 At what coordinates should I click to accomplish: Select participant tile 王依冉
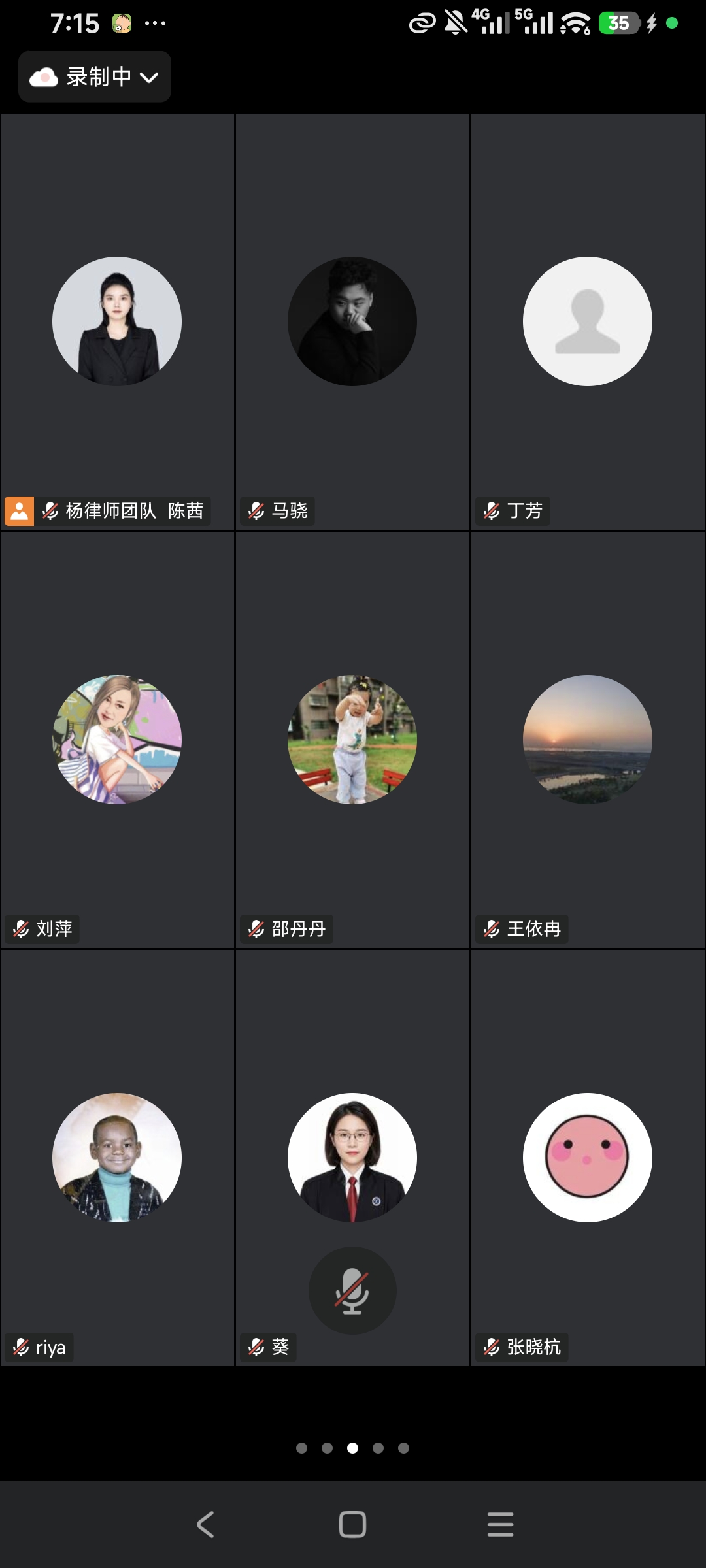587,740
